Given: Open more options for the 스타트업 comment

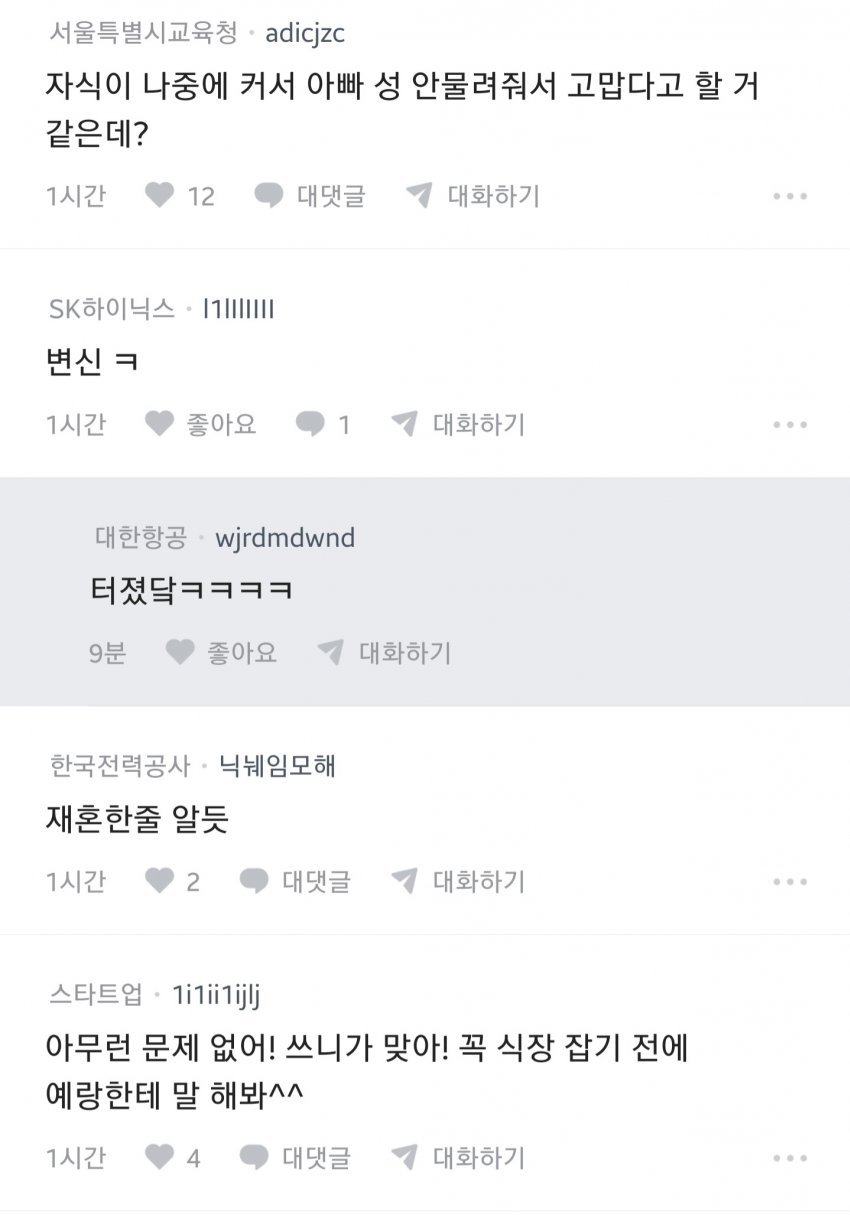Looking at the screenshot, I should [x=790, y=1160].
